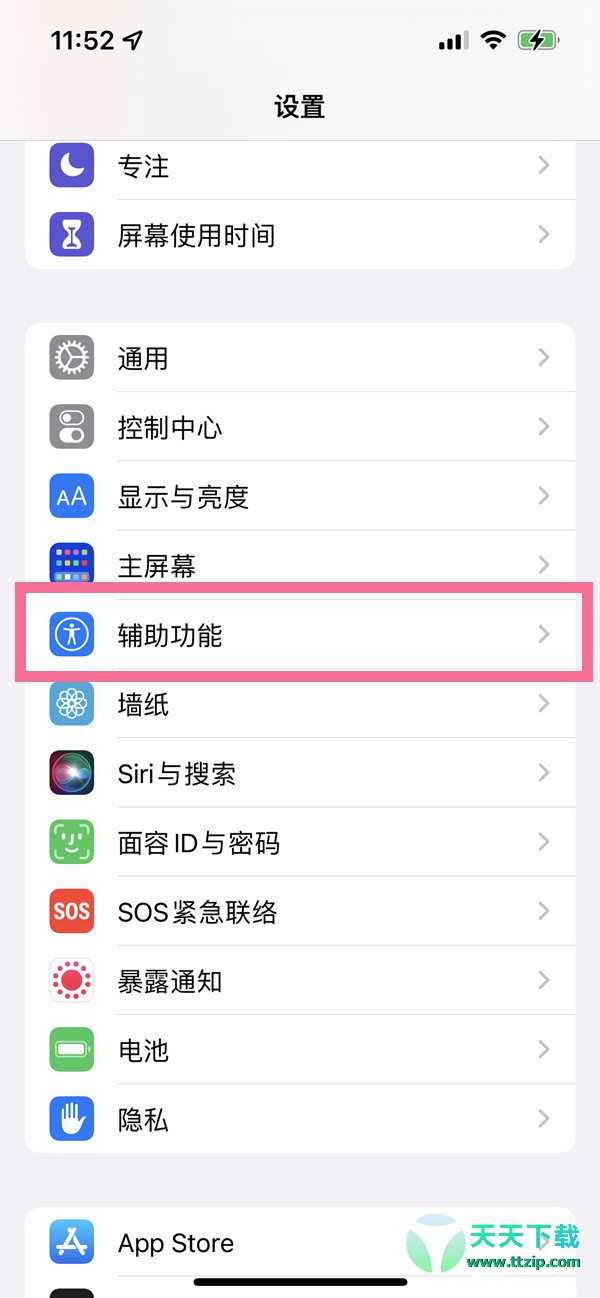Viewport: 600px width, 1298px height.
Task: Open 辅助功能 settings
Action: pos(300,634)
